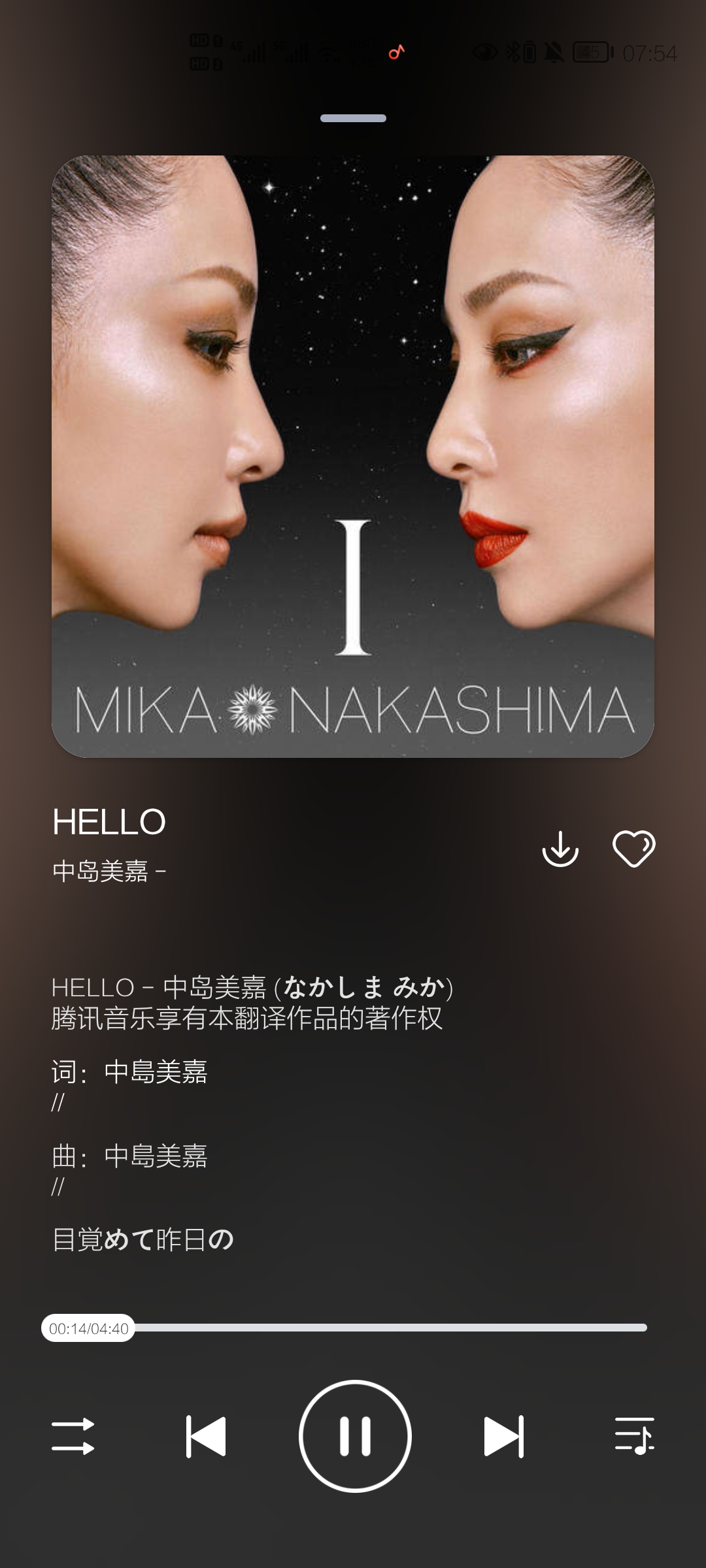Download the song HELLO

click(x=560, y=849)
